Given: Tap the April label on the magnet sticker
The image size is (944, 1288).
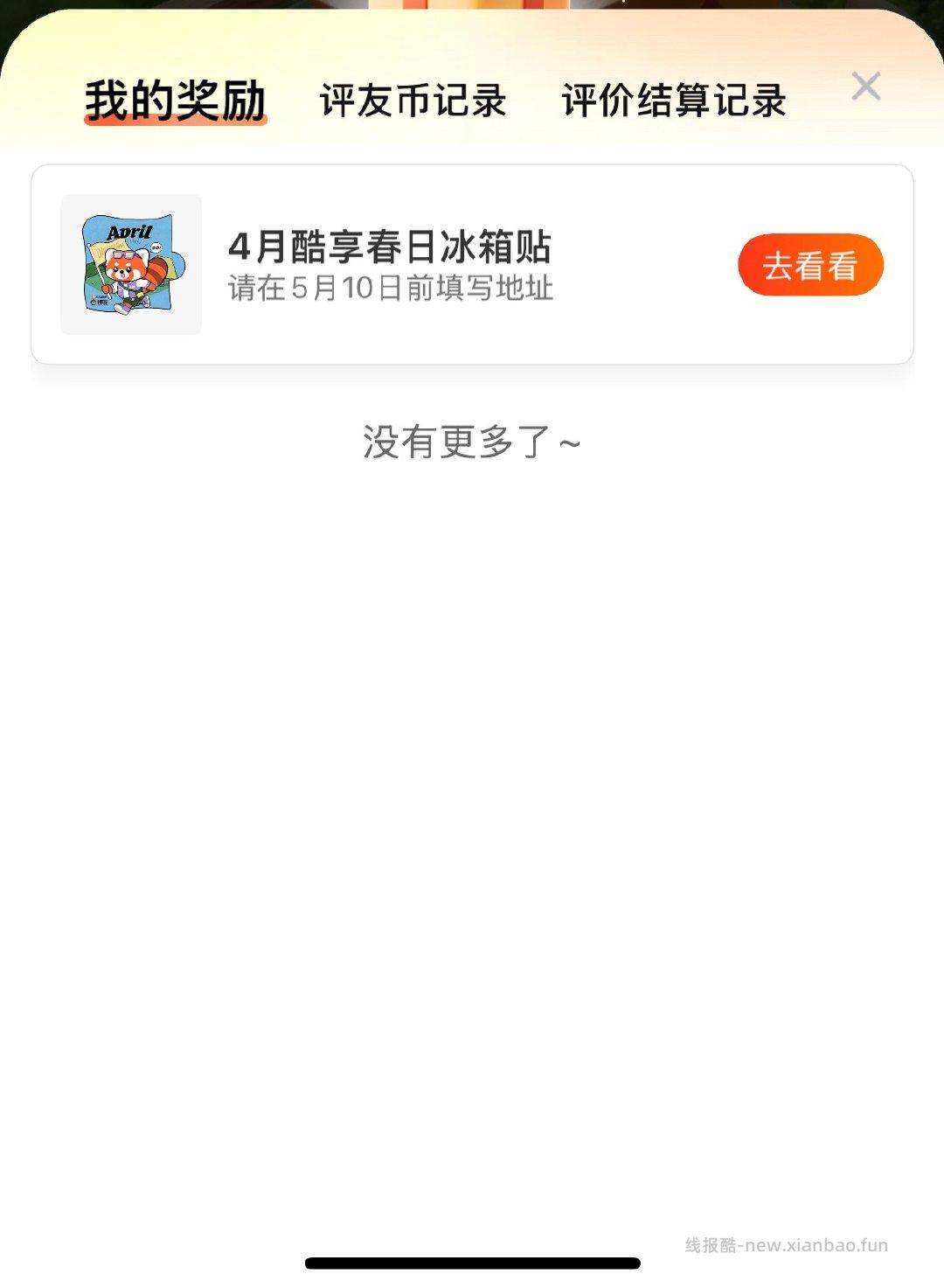Looking at the screenshot, I should point(129,229).
